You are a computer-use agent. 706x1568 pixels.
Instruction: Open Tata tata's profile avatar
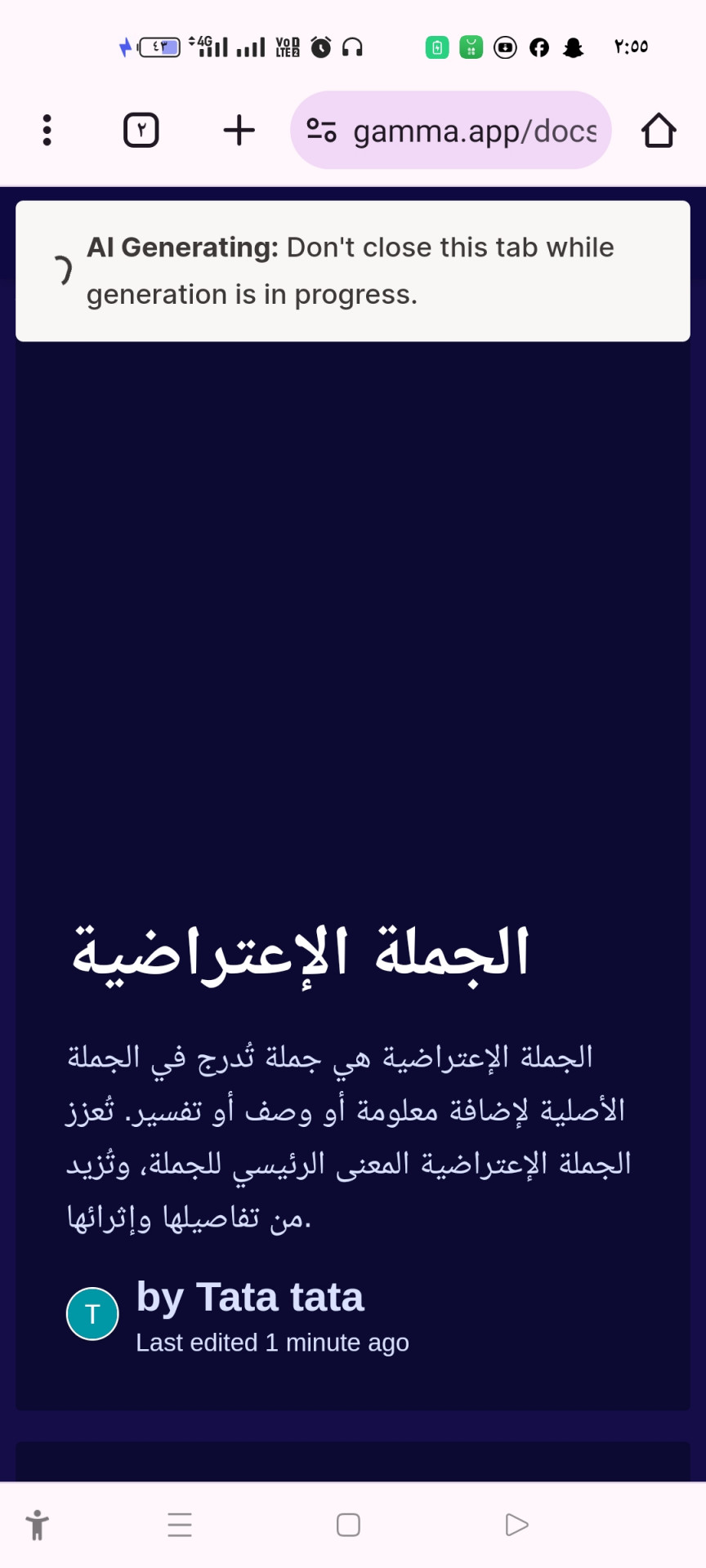tap(92, 1314)
